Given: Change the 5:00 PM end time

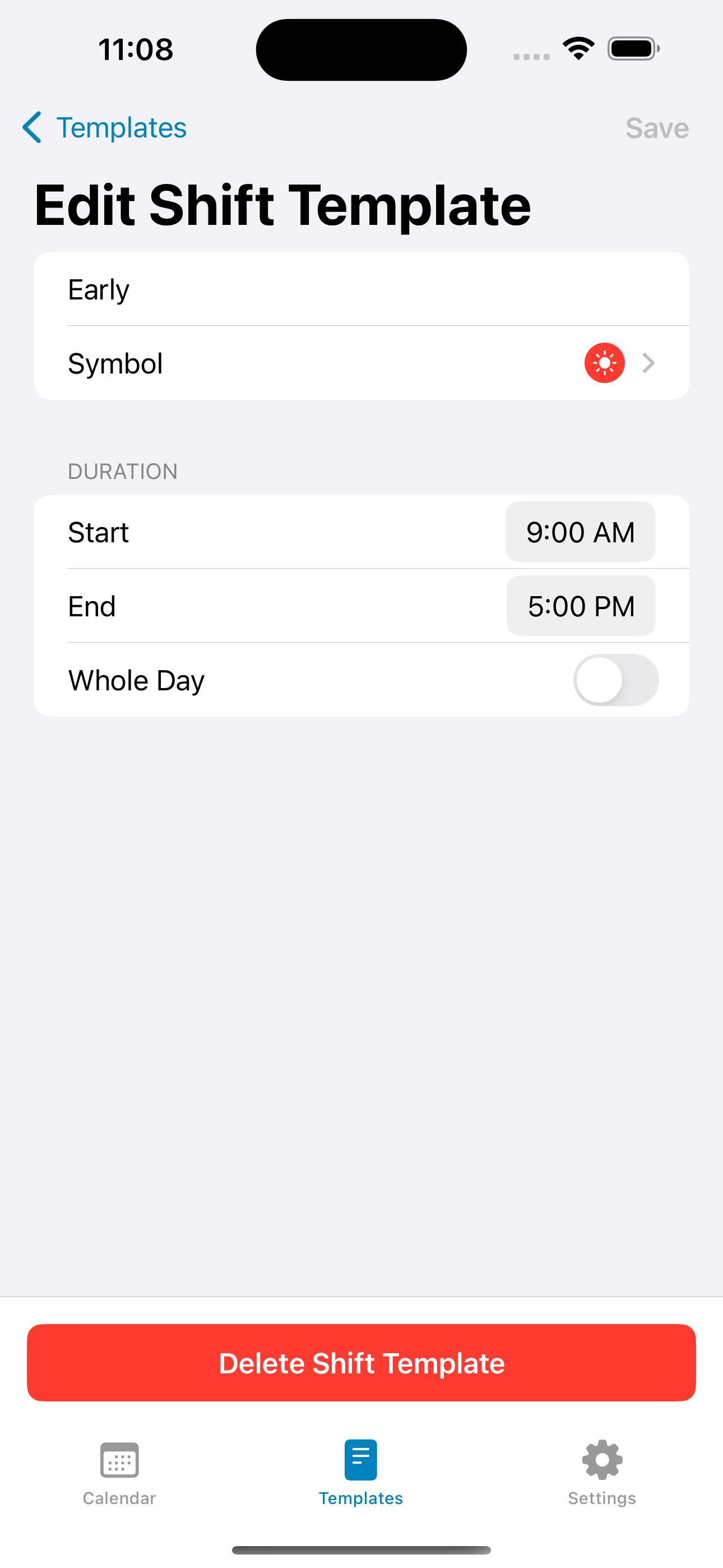Looking at the screenshot, I should point(581,606).
